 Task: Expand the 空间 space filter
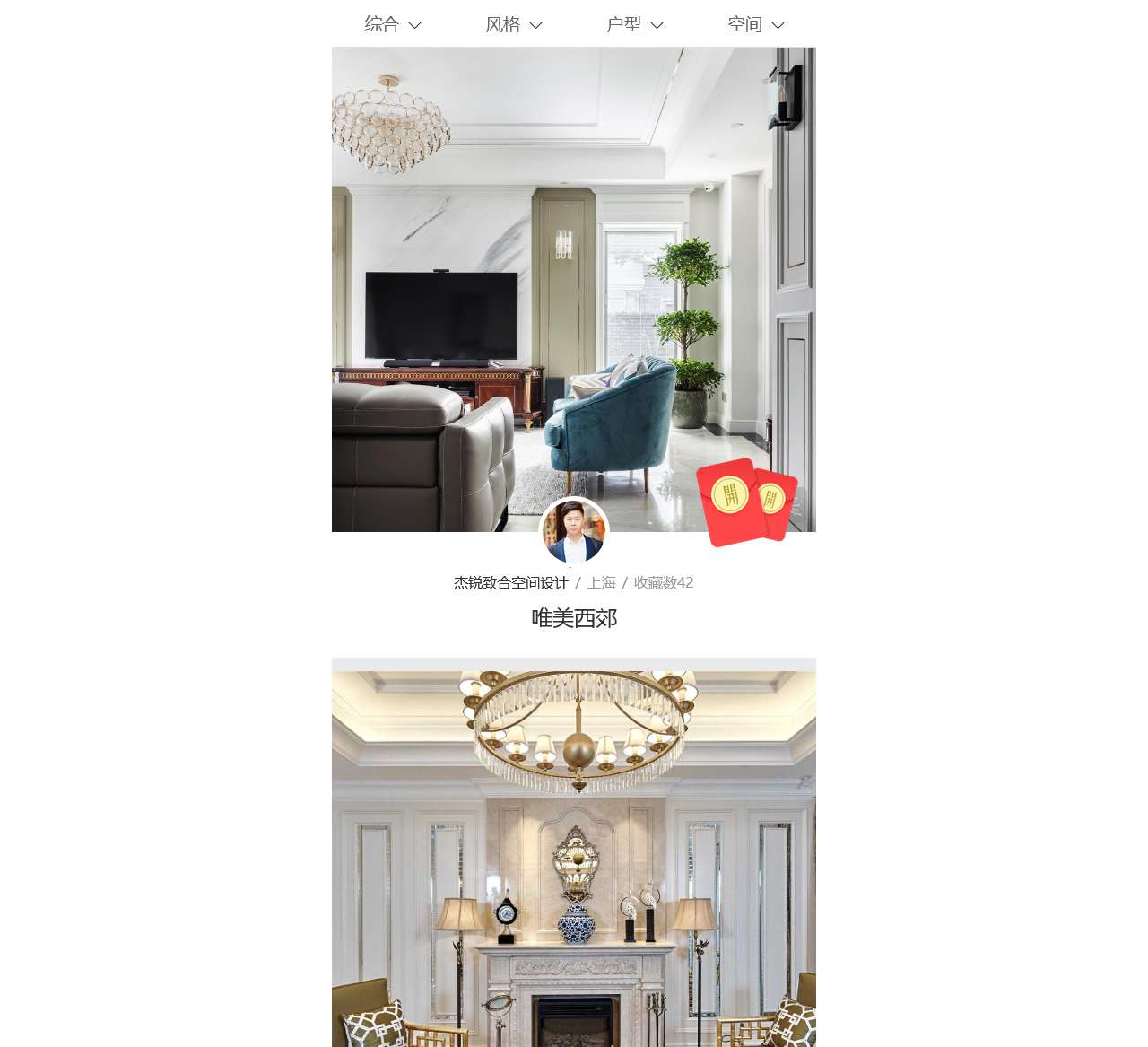(755, 24)
